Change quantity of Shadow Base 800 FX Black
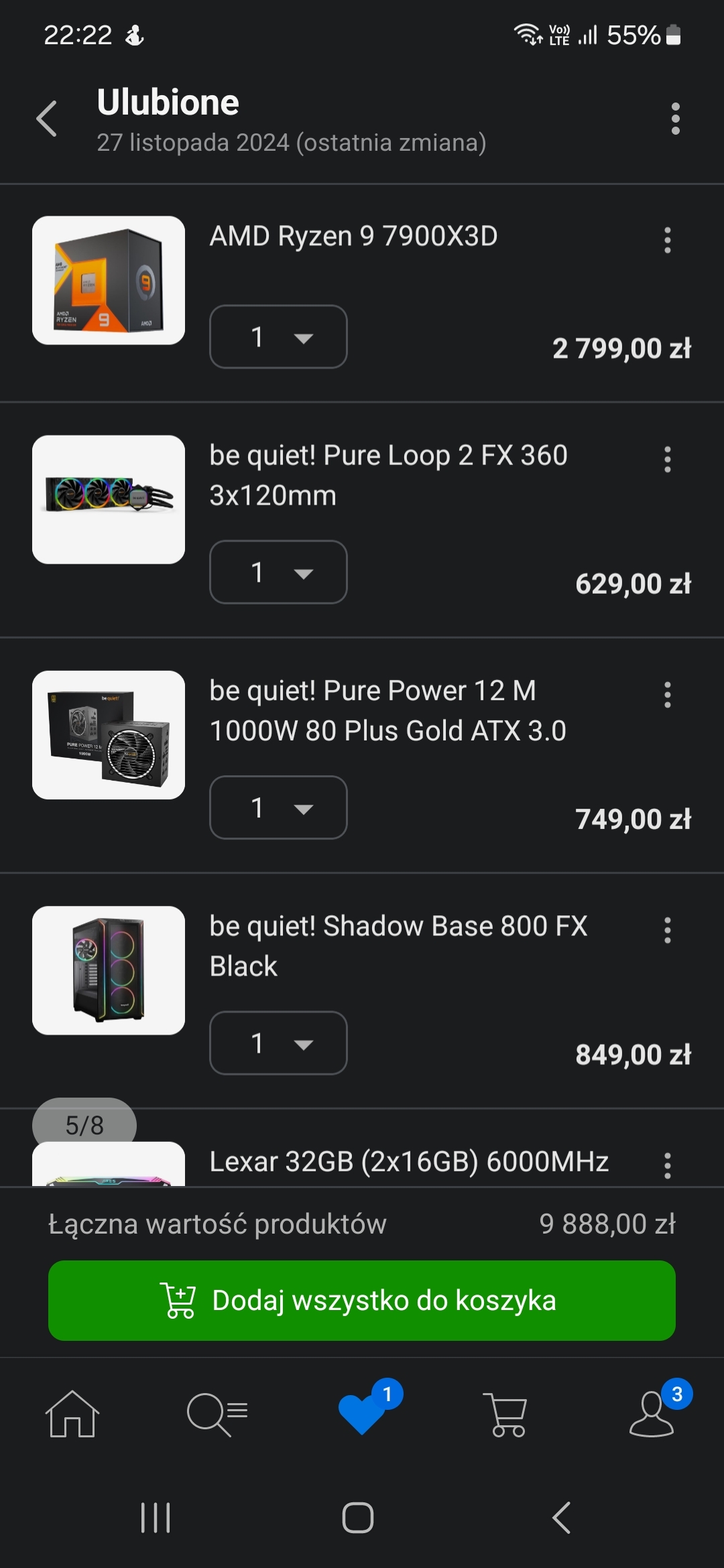Image resolution: width=724 pixels, height=1568 pixels. [x=278, y=1043]
